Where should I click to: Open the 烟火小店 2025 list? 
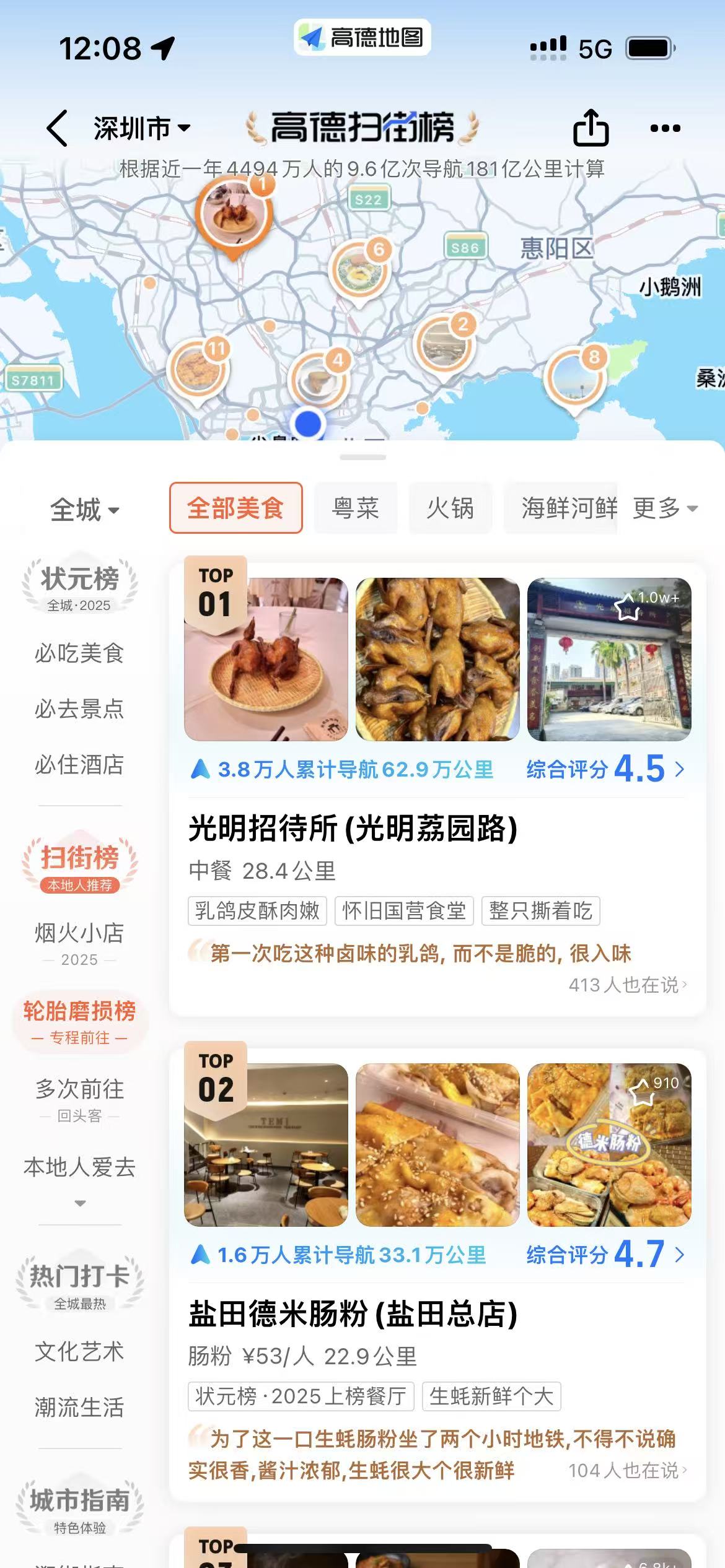(79, 943)
